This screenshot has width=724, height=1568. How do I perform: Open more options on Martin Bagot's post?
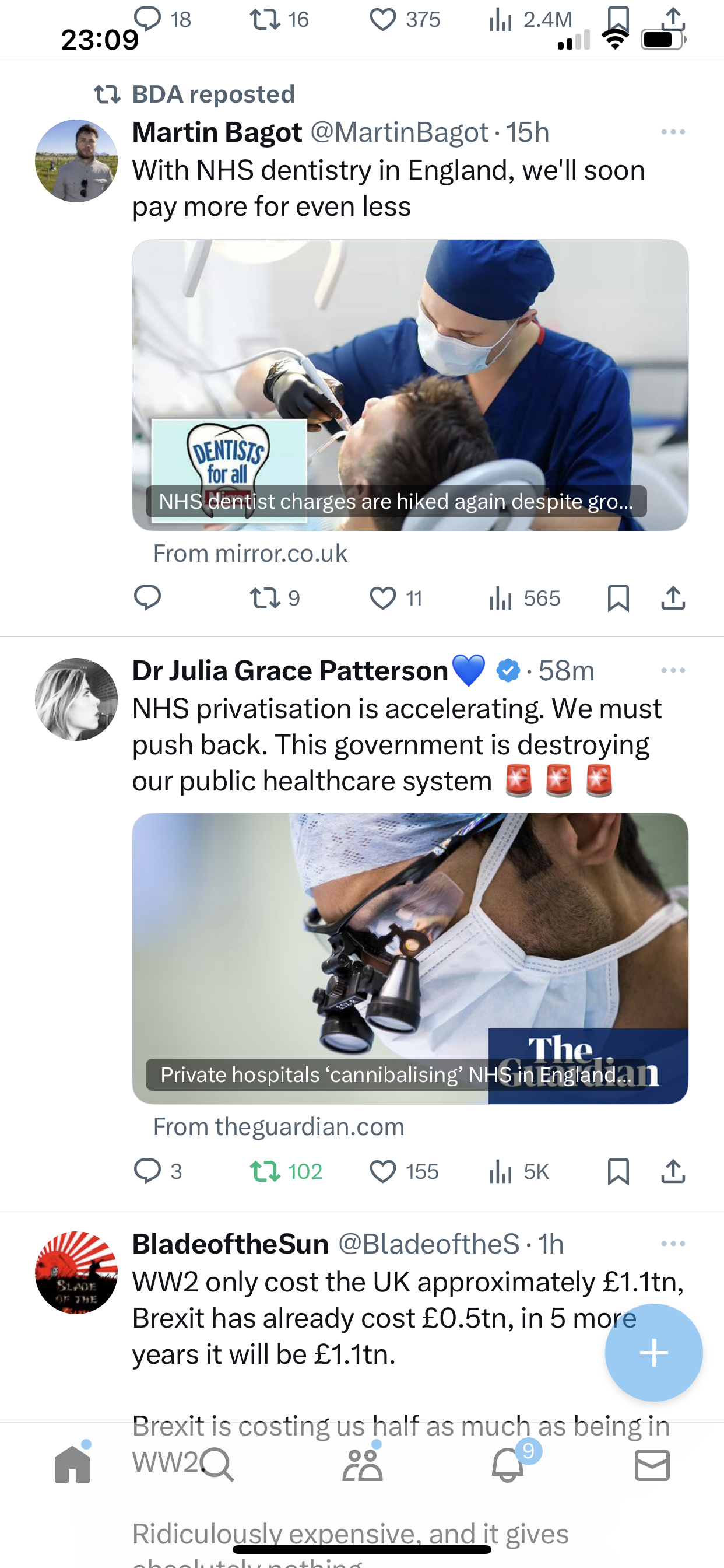tap(673, 132)
